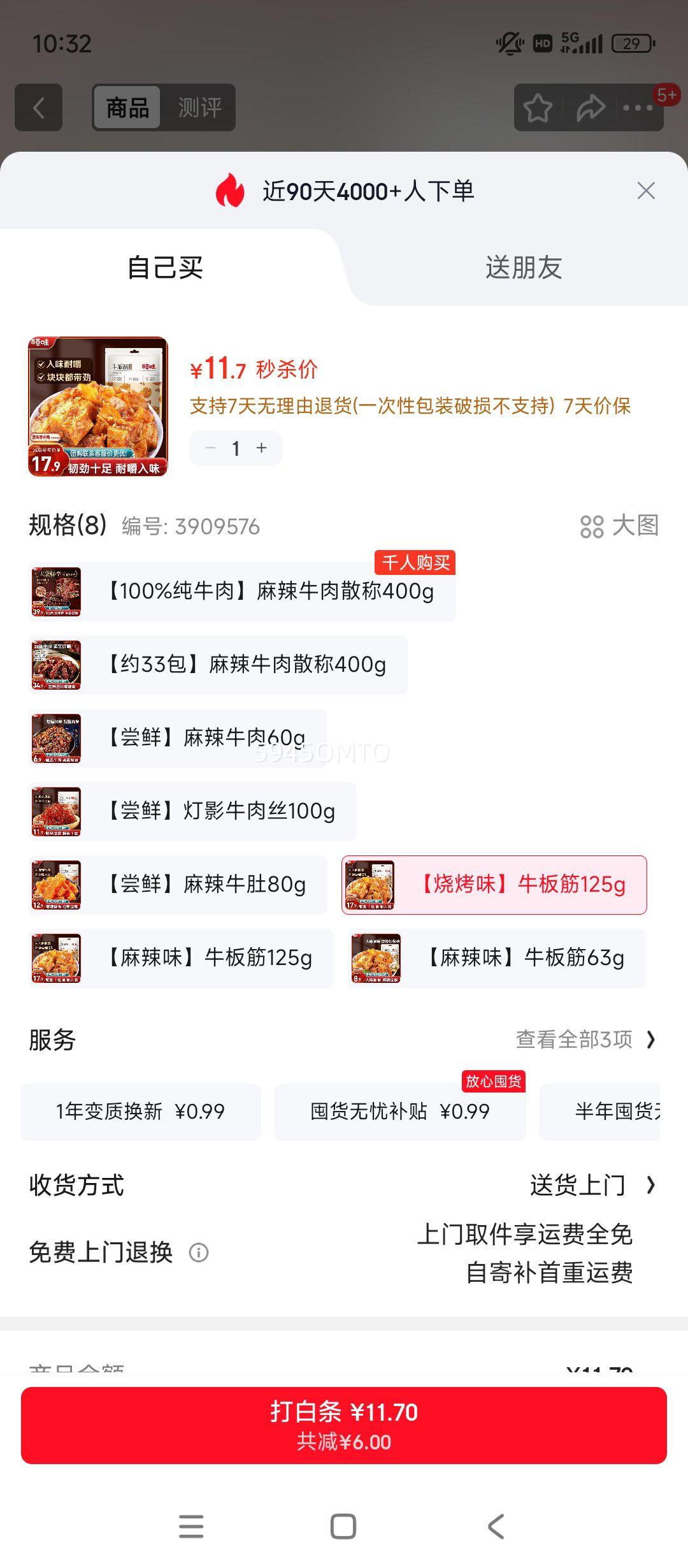688x1568 pixels.
Task: Open the share menu via the share icon
Action: pyautogui.click(x=592, y=107)
